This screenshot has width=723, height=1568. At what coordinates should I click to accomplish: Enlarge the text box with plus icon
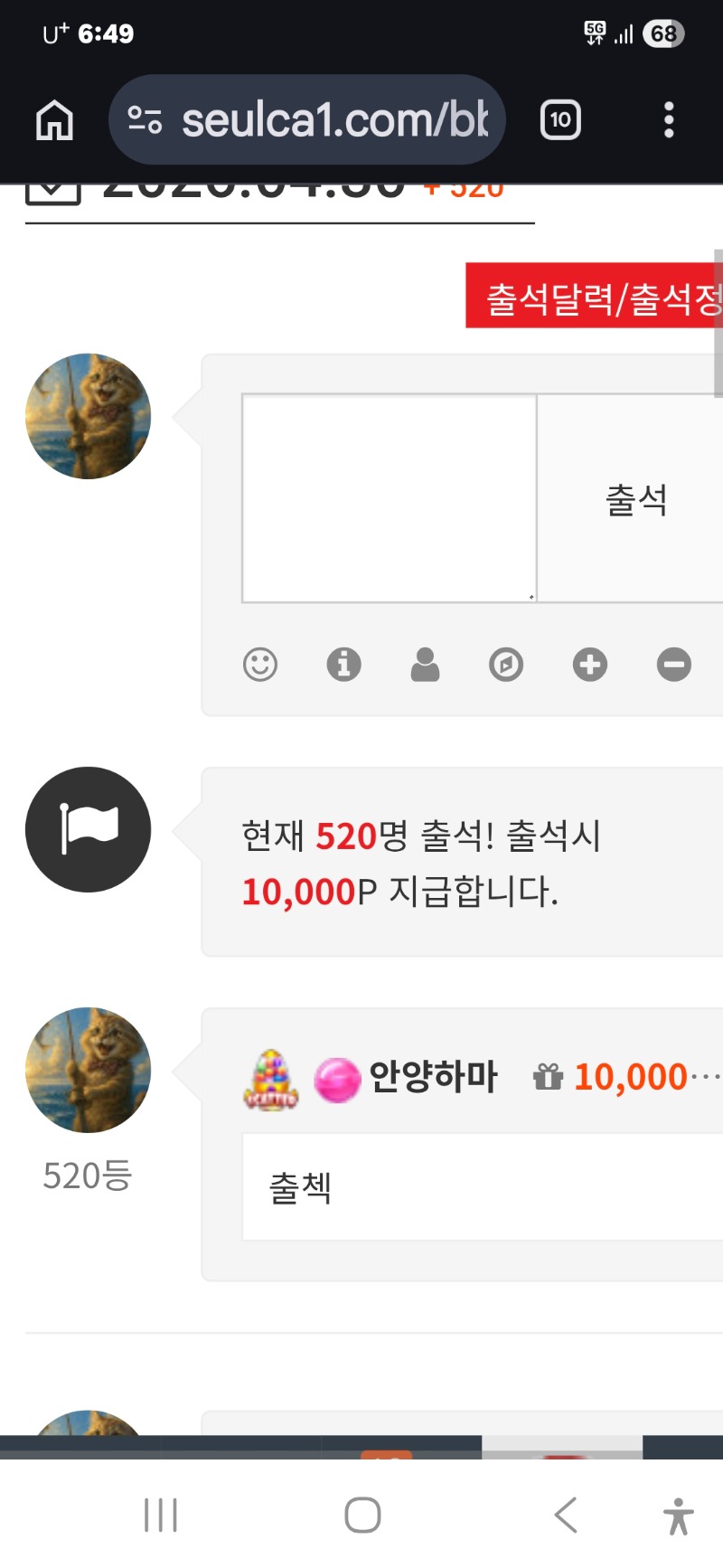[x=590, y=665]
